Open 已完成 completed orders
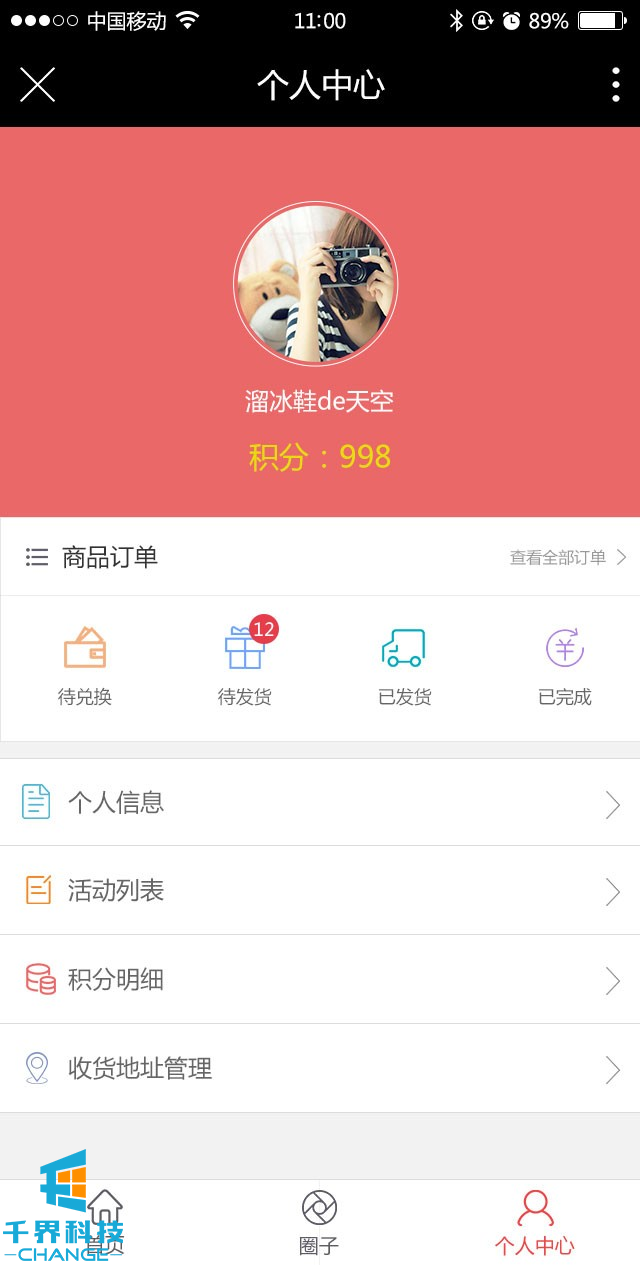This screenshot has height=1265, width=640. point(565,667)
